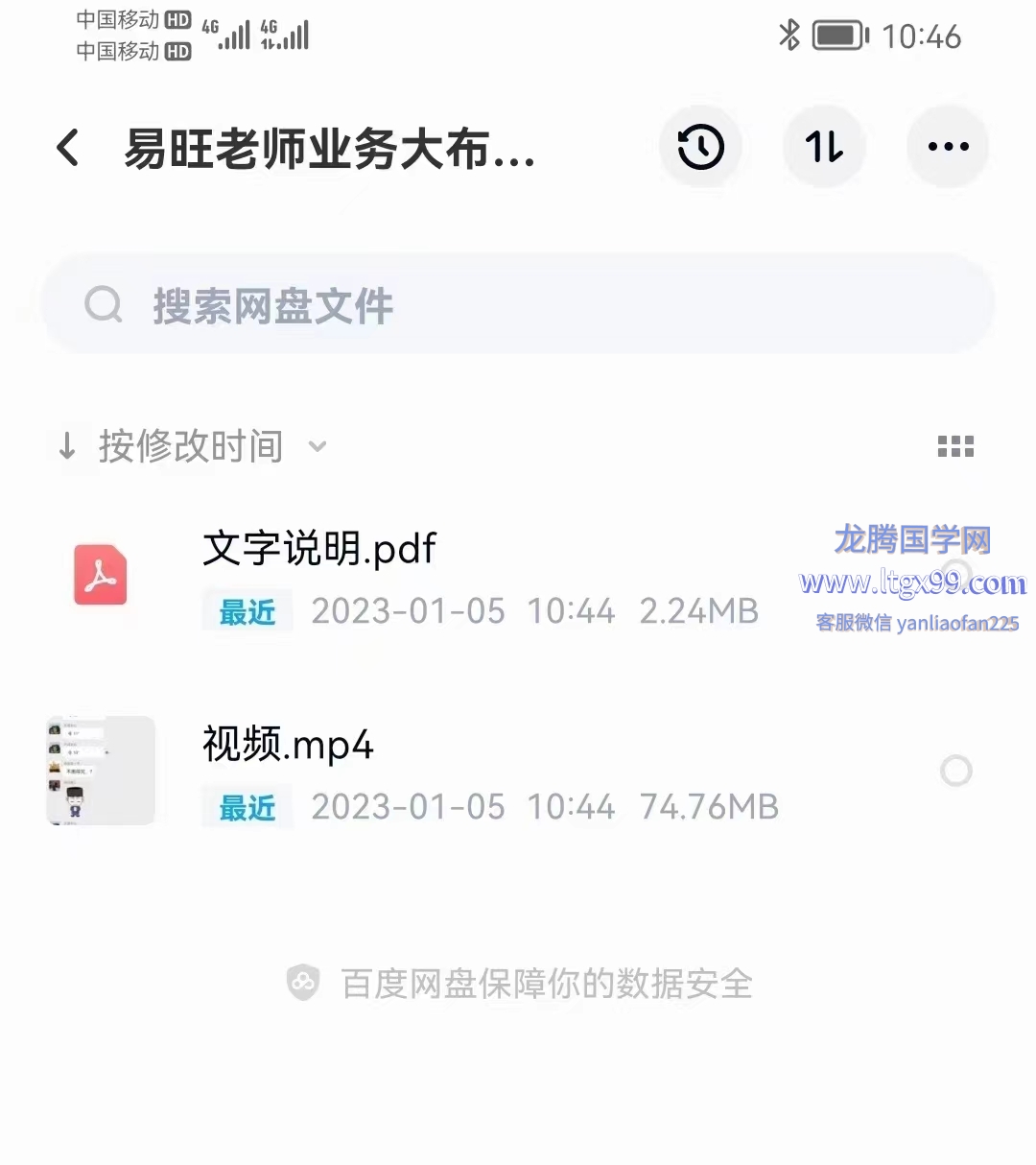Open the recent history clock icon
Viewport: 1036px width, 1165px height.
[x=700, y=147]
